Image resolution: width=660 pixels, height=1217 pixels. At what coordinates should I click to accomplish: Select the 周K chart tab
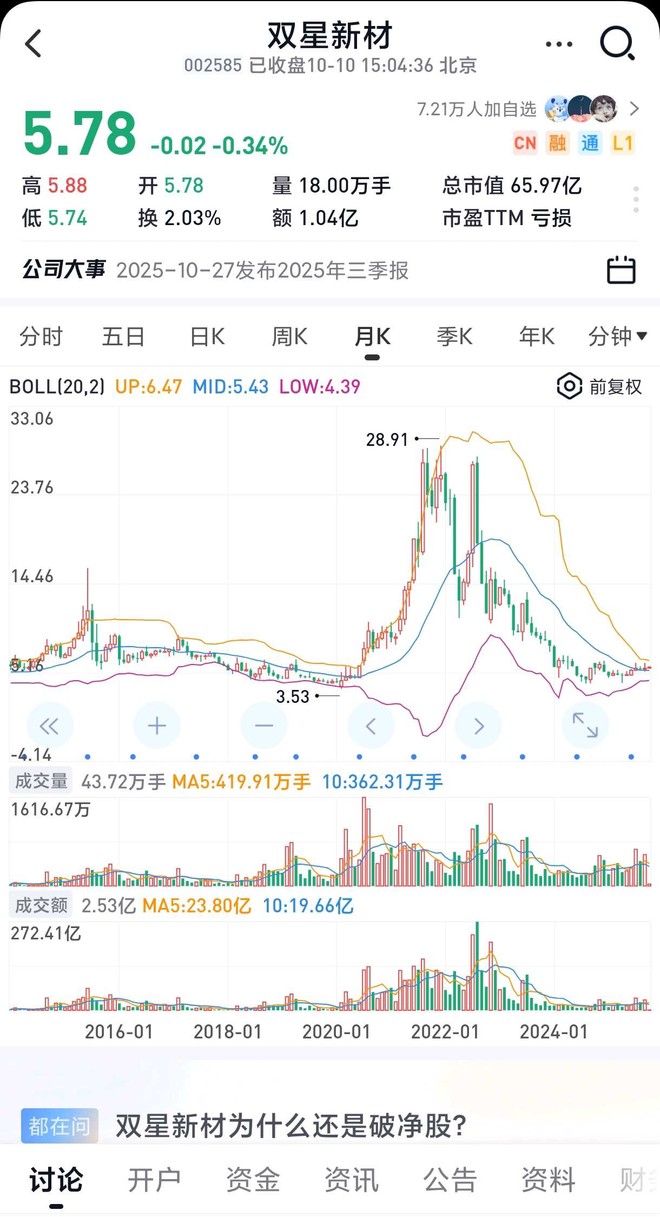(289, 336)
